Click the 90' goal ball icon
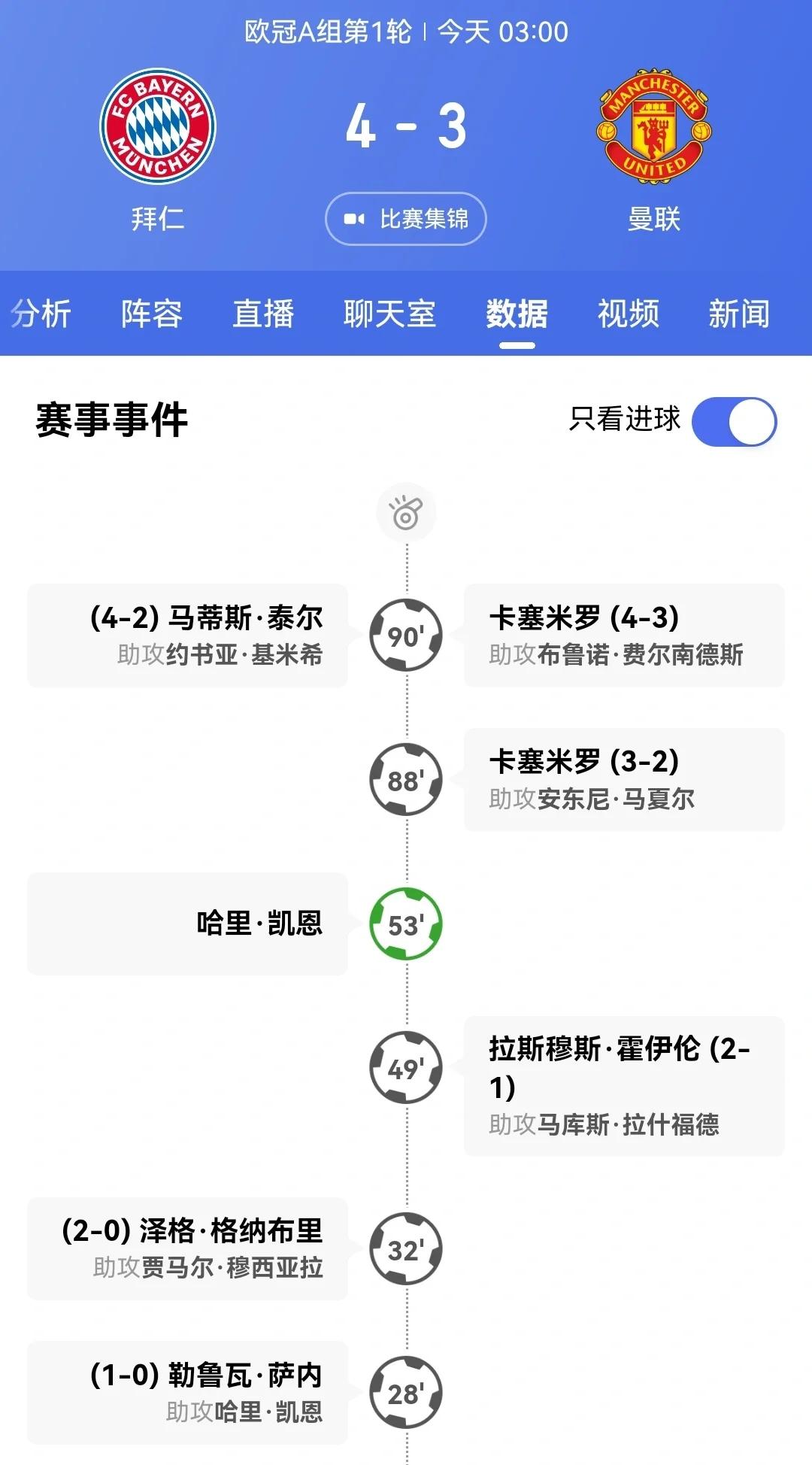The image size is (812, 1465). click(x=406, y=635)
